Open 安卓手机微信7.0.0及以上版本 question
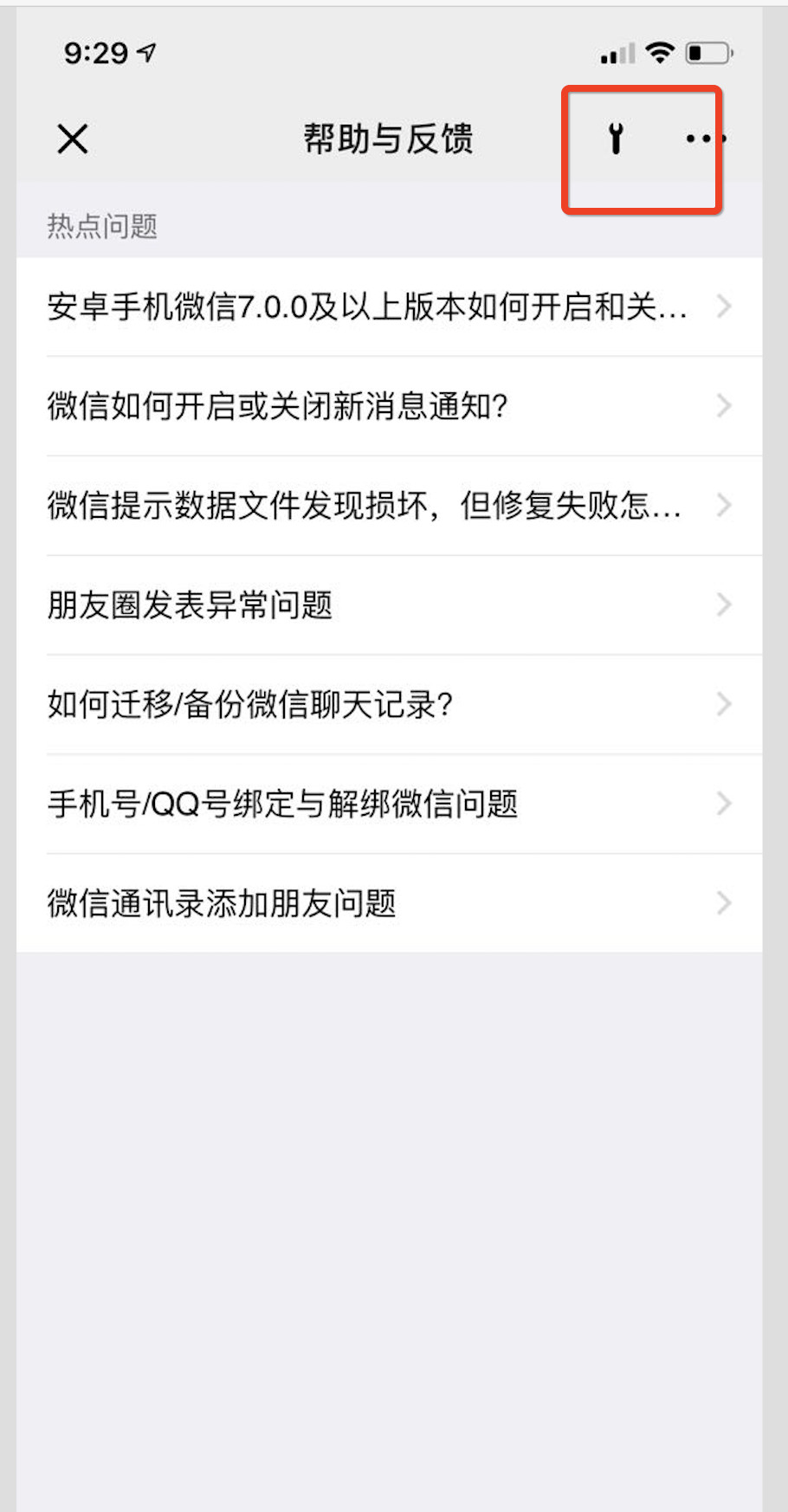Image resolution: width=788 pixels, height=1512 pixels. pos(389,307)
